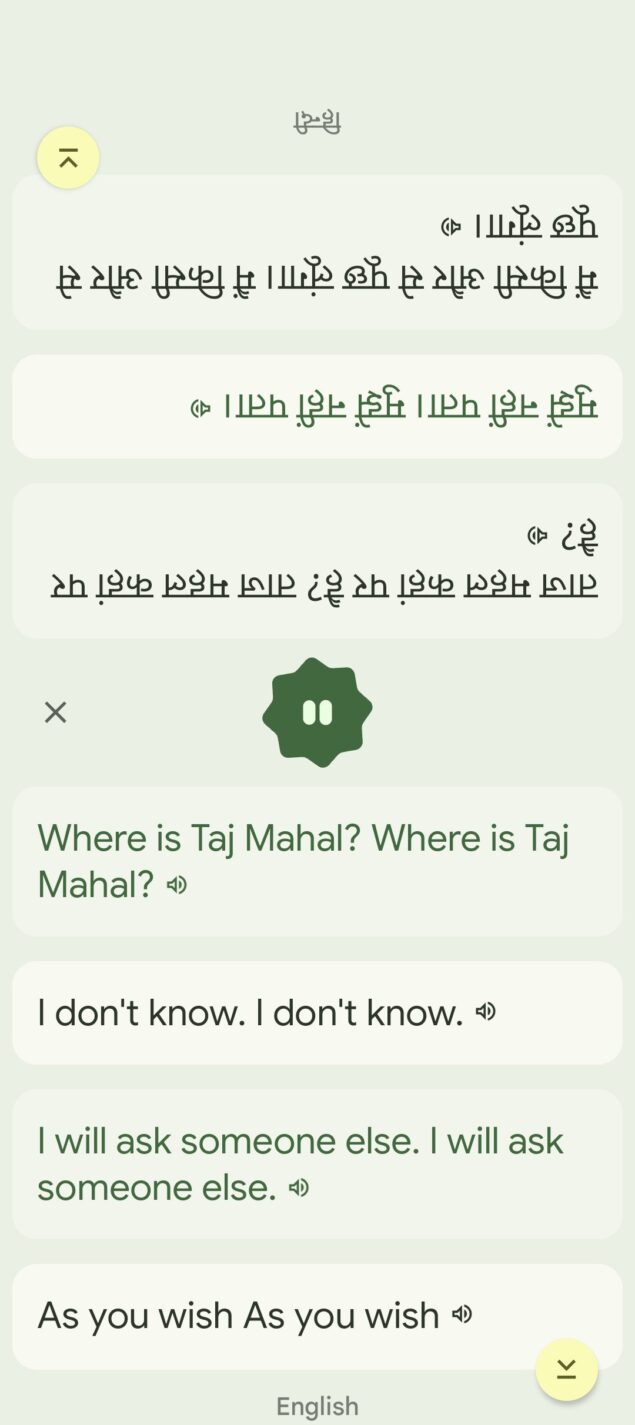Image resolution: width=635 pixels, height=1425 pixels.
Task: Play audio for "I will ask someone else"
Action: pyautogui.click(x=298, y=1188)
